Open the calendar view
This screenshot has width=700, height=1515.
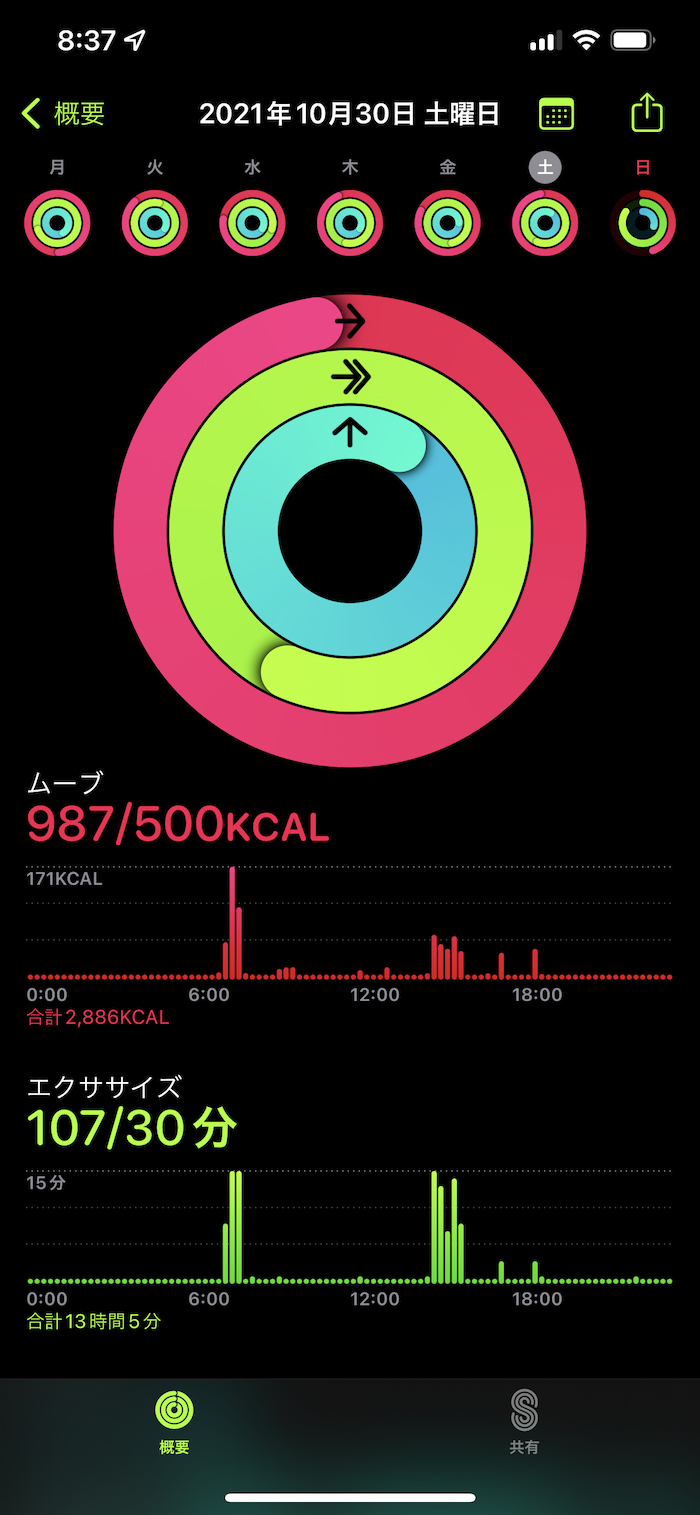pos(557,114)
